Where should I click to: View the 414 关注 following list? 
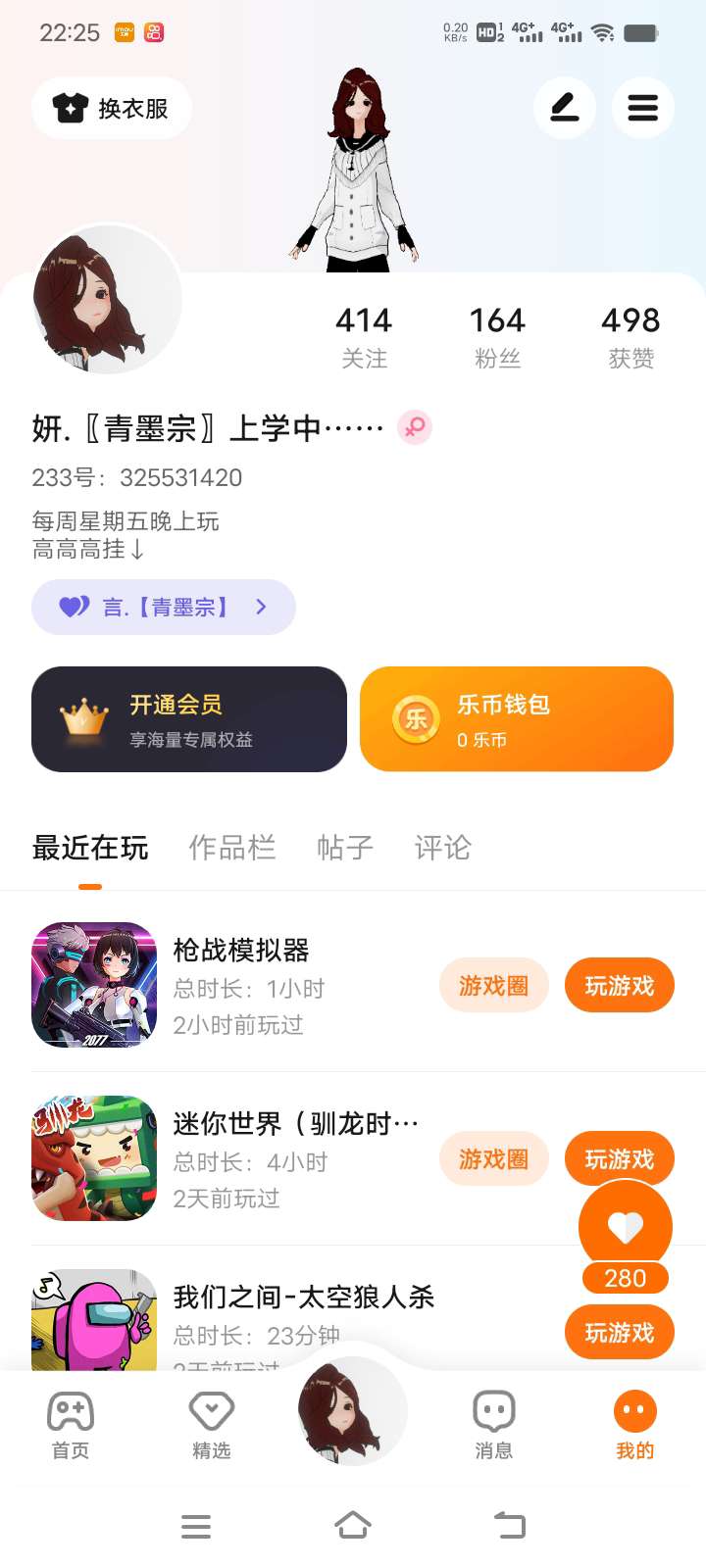tap(364, 336)
